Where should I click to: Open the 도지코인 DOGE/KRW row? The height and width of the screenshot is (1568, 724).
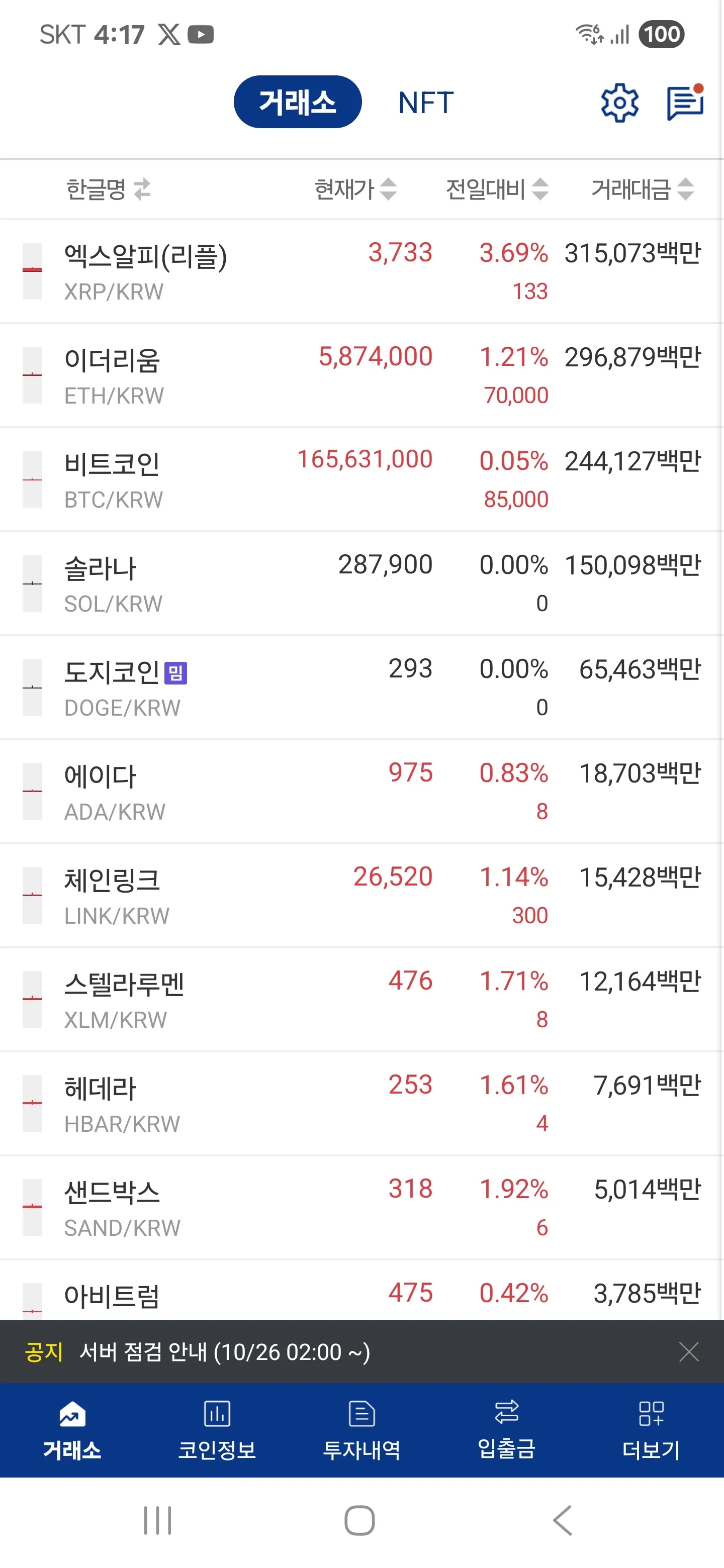(361, 688)
